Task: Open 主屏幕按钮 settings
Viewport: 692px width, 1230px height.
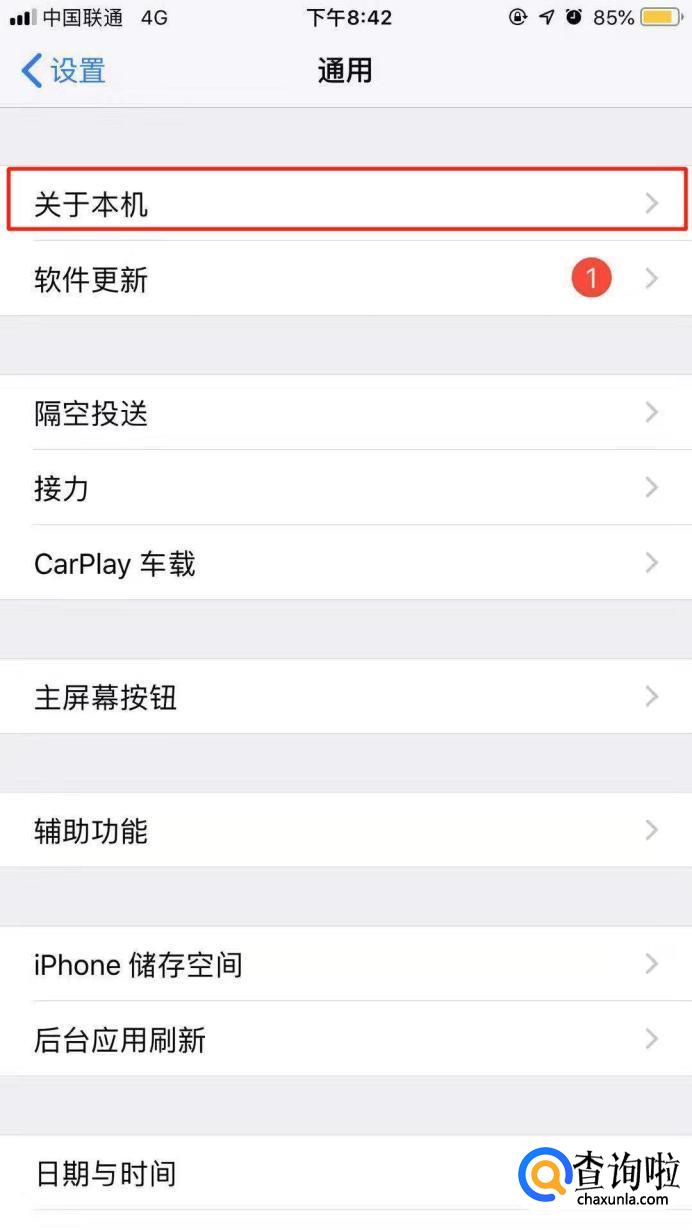Action: [x=346, y=696]
